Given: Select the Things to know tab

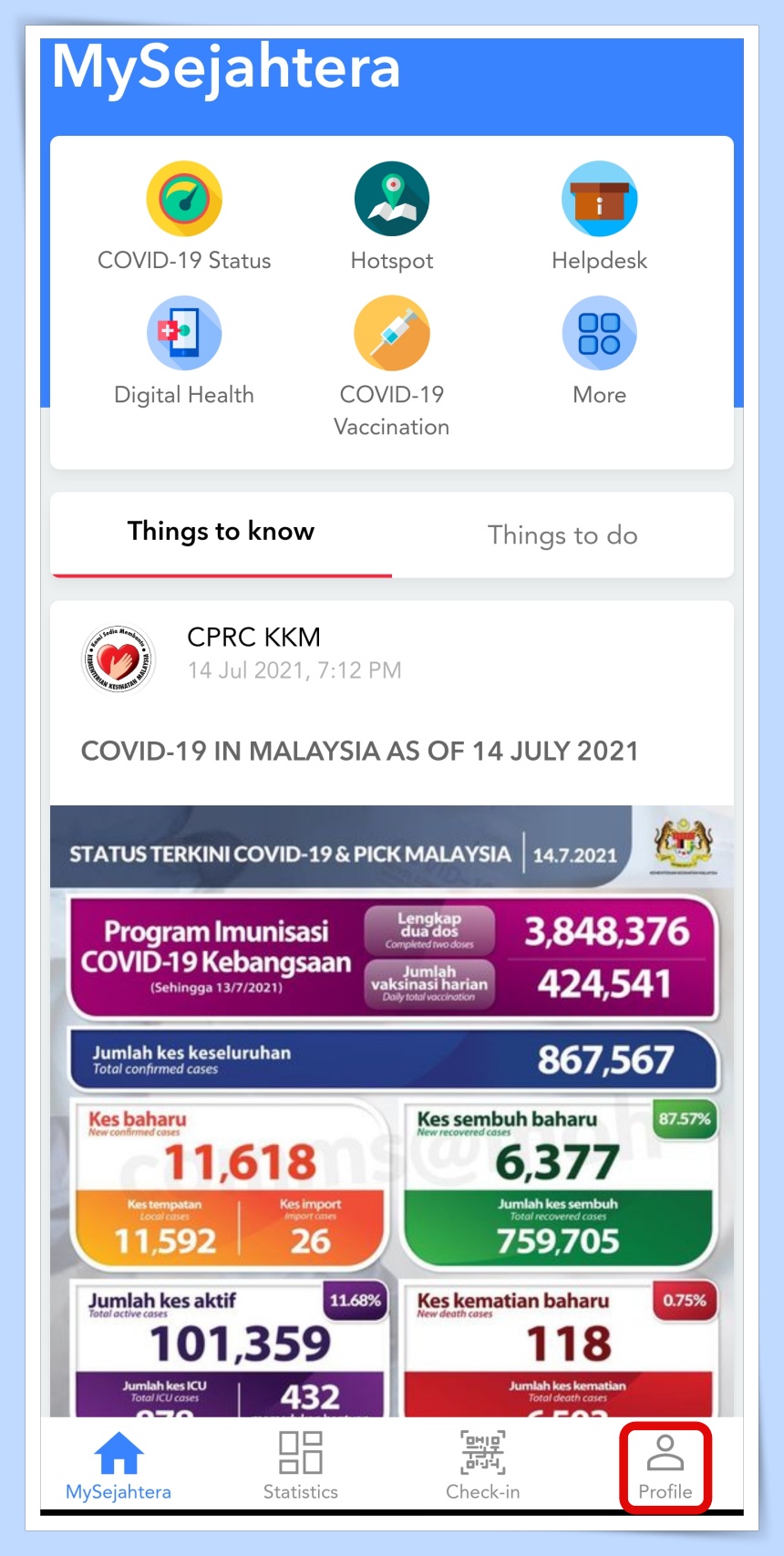Looking at the screenshot, I should (x=221, y=532).
